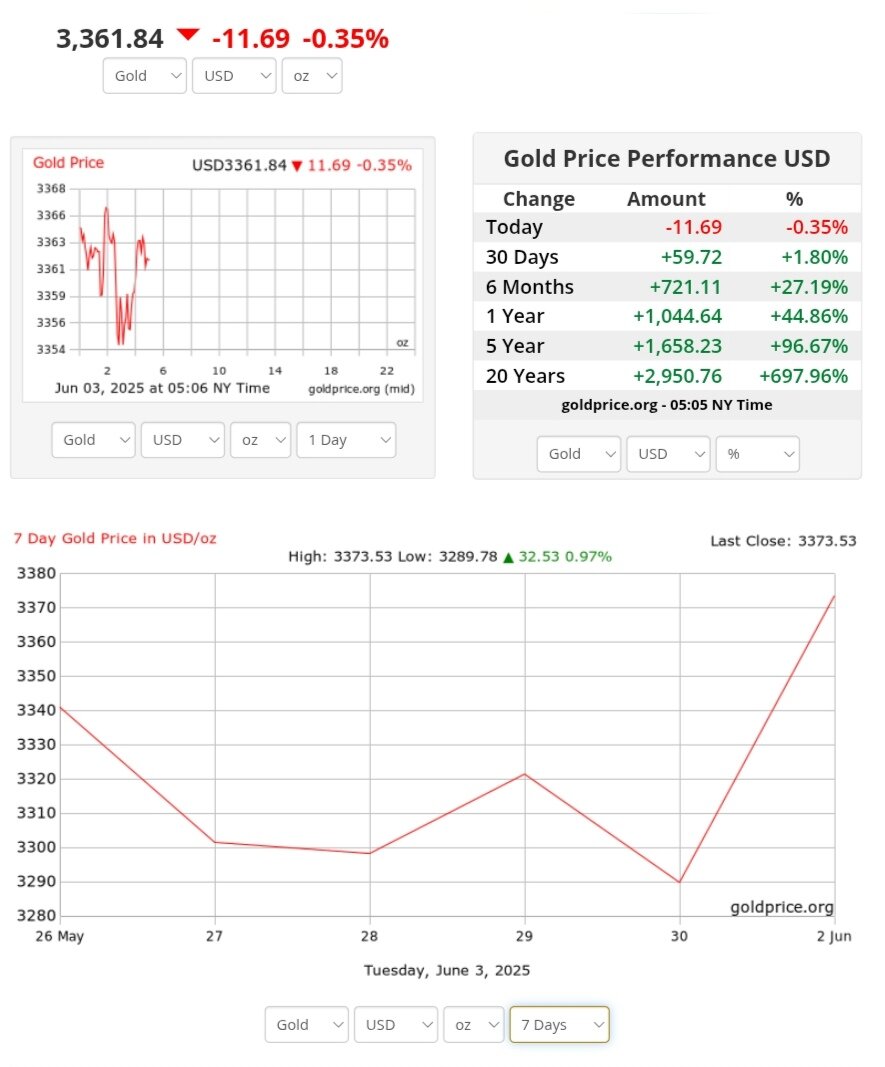Change currency in the 1 Day chart's USD dropdown
Image resolution: width=885 pixels, height=1067 pixels.
182,440
